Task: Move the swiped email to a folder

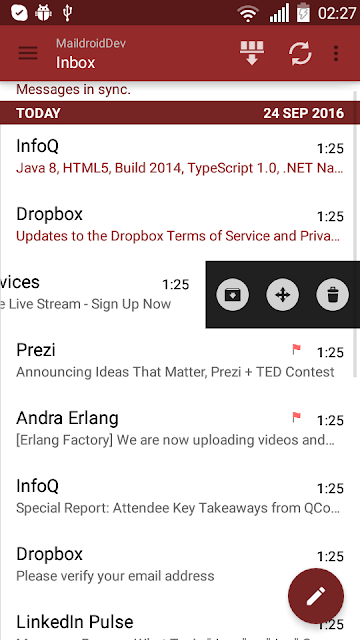Action: tap(282, 295)
